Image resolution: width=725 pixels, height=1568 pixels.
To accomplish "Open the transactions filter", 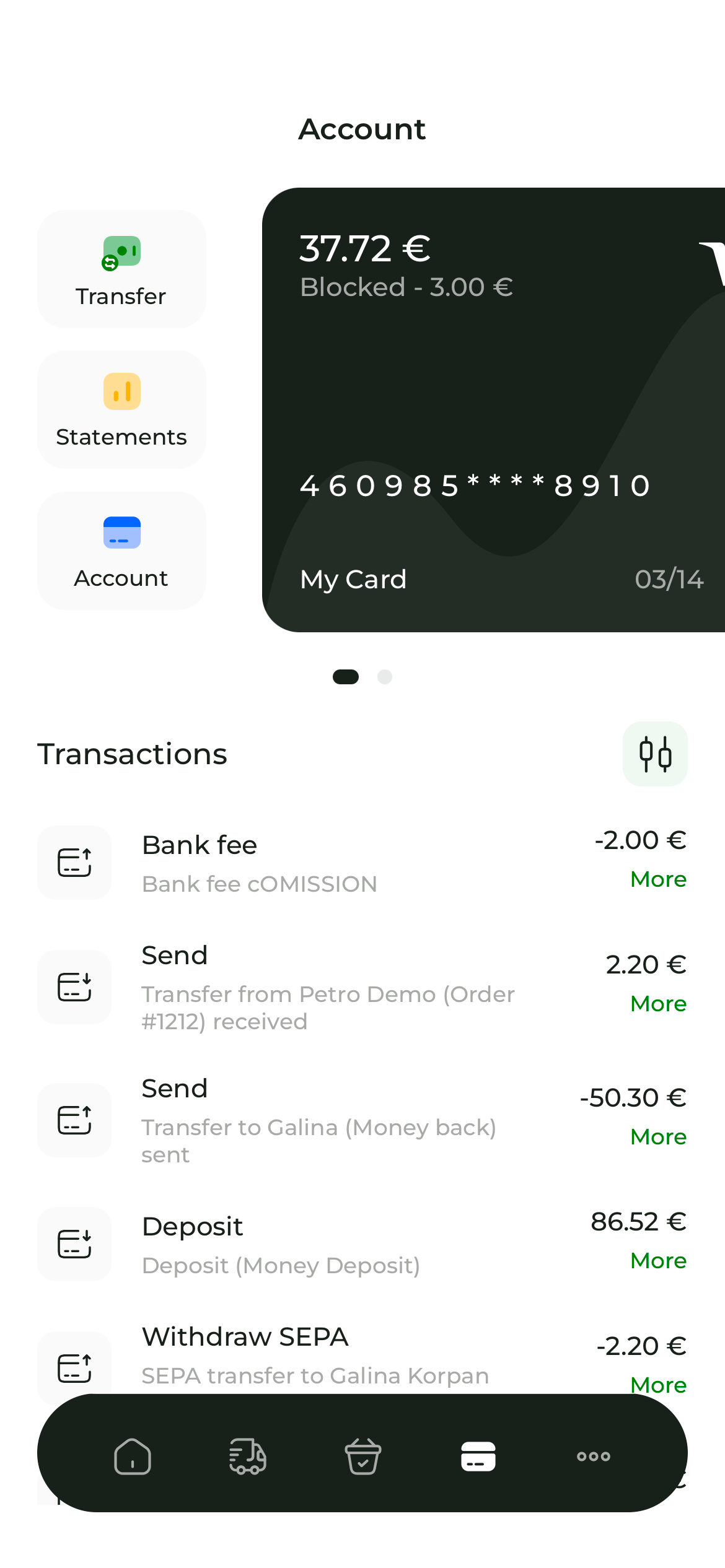I will click(x=654, y=754).
